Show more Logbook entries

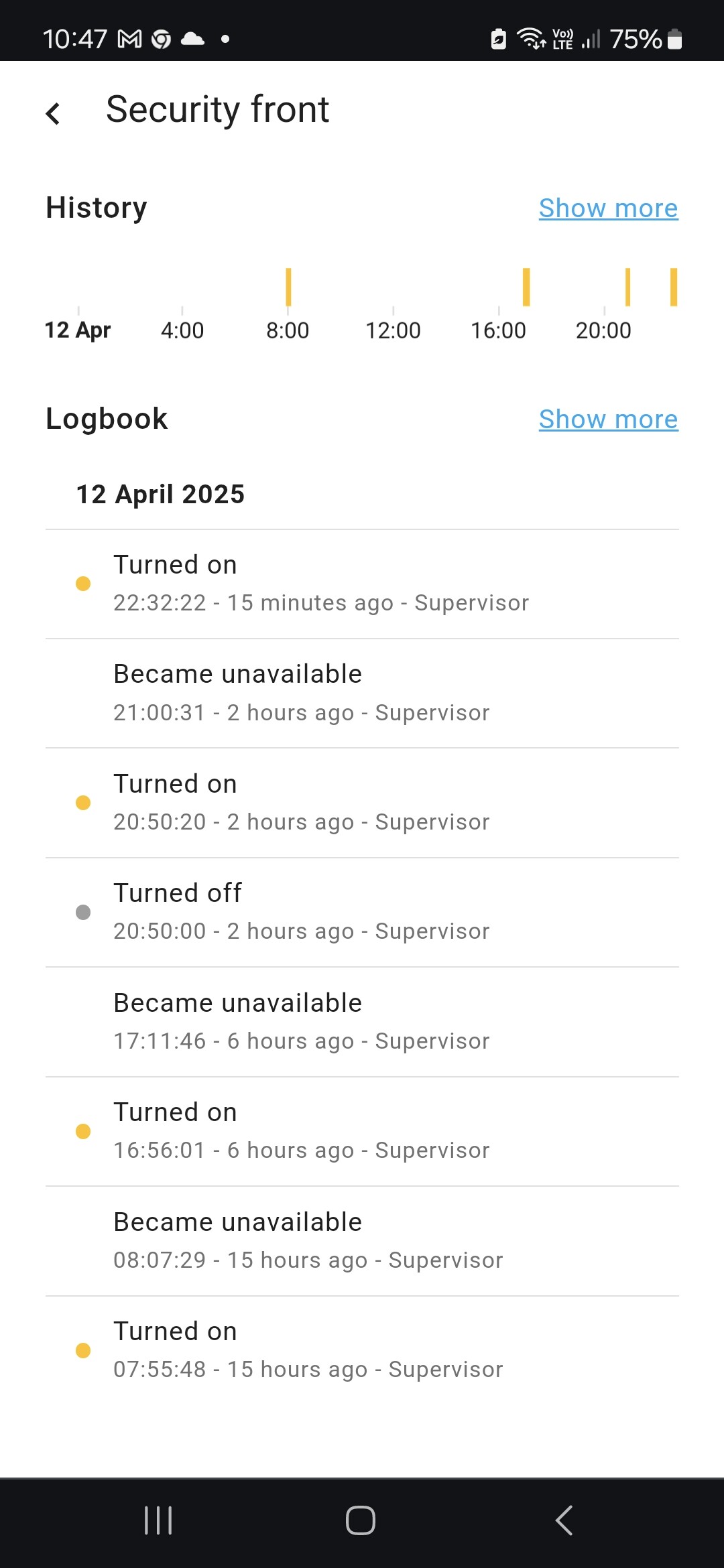tap(608, 419)
